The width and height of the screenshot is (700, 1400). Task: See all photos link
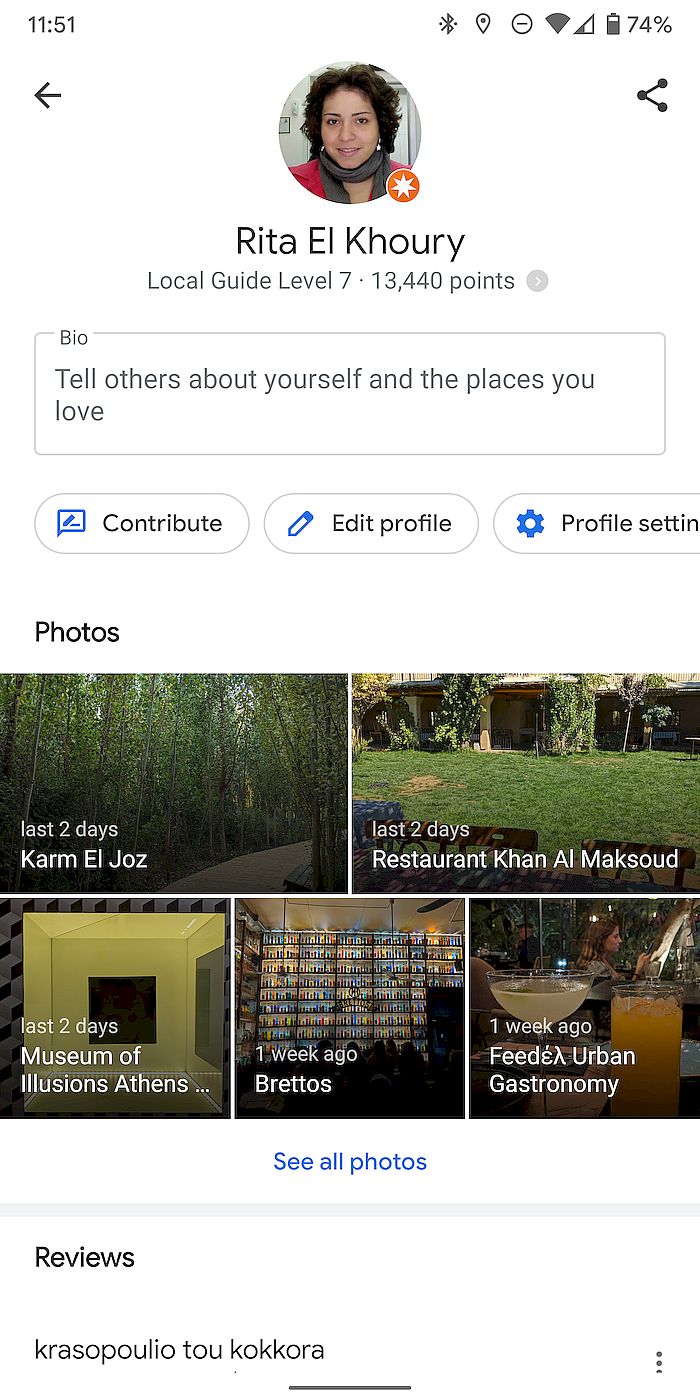point(349,1161)
